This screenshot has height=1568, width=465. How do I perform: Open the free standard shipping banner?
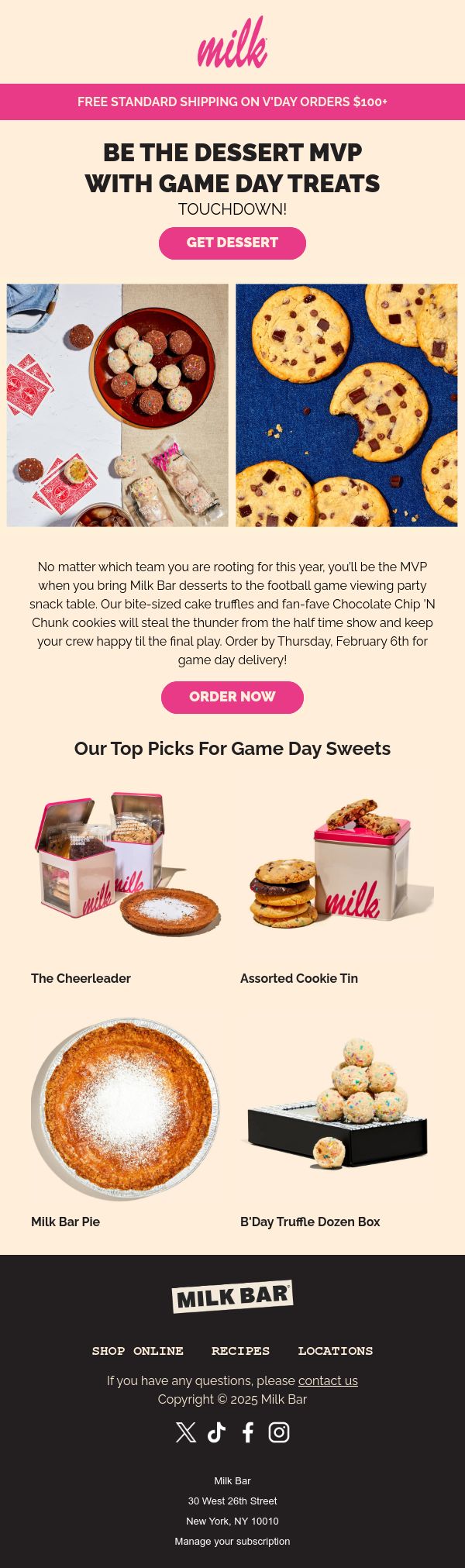(x=232, y=102)
